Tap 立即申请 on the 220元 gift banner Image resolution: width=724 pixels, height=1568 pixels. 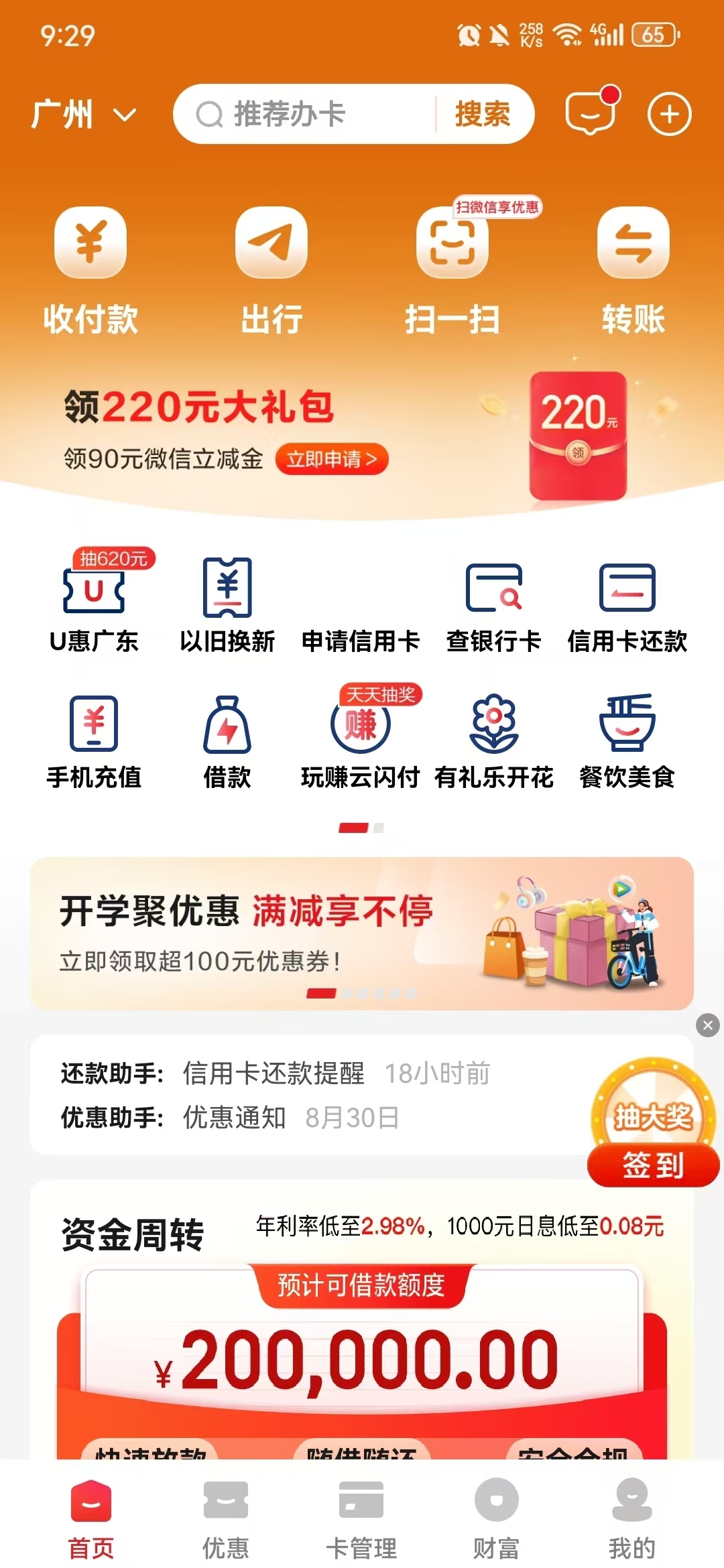click(x=332, y=460)
